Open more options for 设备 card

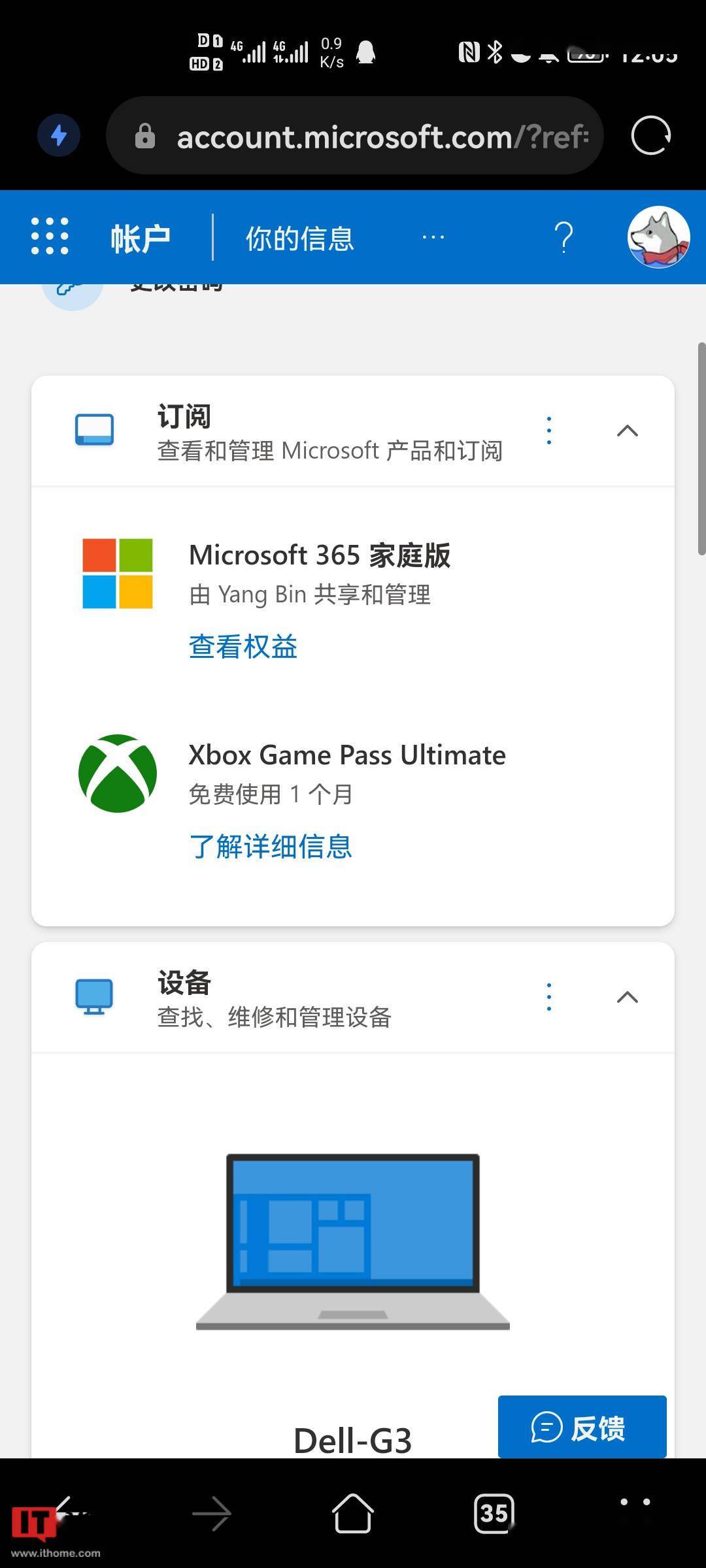tap(549, 997)
